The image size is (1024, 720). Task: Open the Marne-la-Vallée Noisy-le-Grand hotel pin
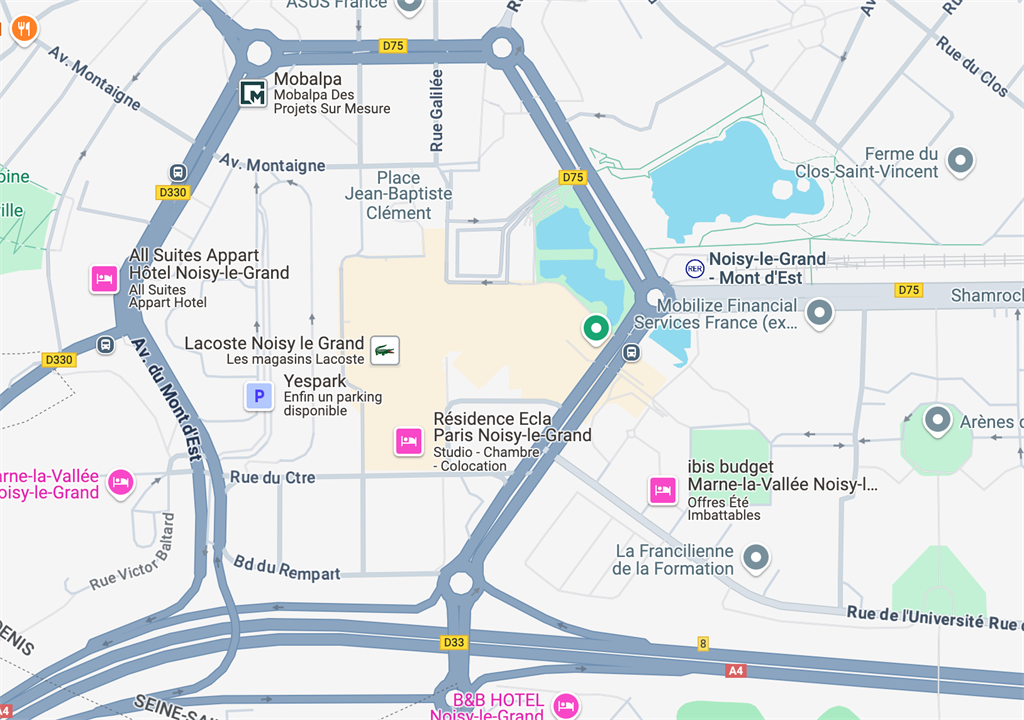[x=120, y=483]
